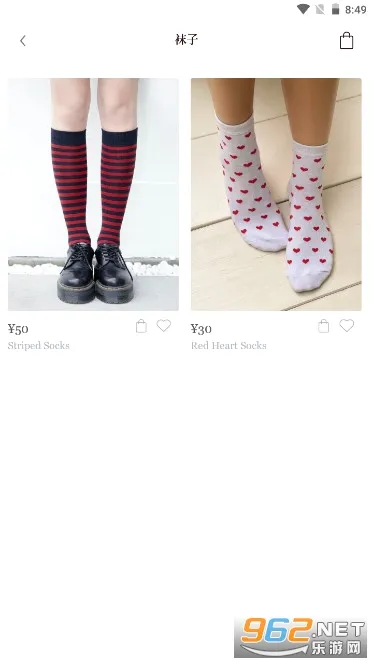Add Striped Socks to the bag
Viewport: 373px width, 664px height.
[x=141, y=326]
